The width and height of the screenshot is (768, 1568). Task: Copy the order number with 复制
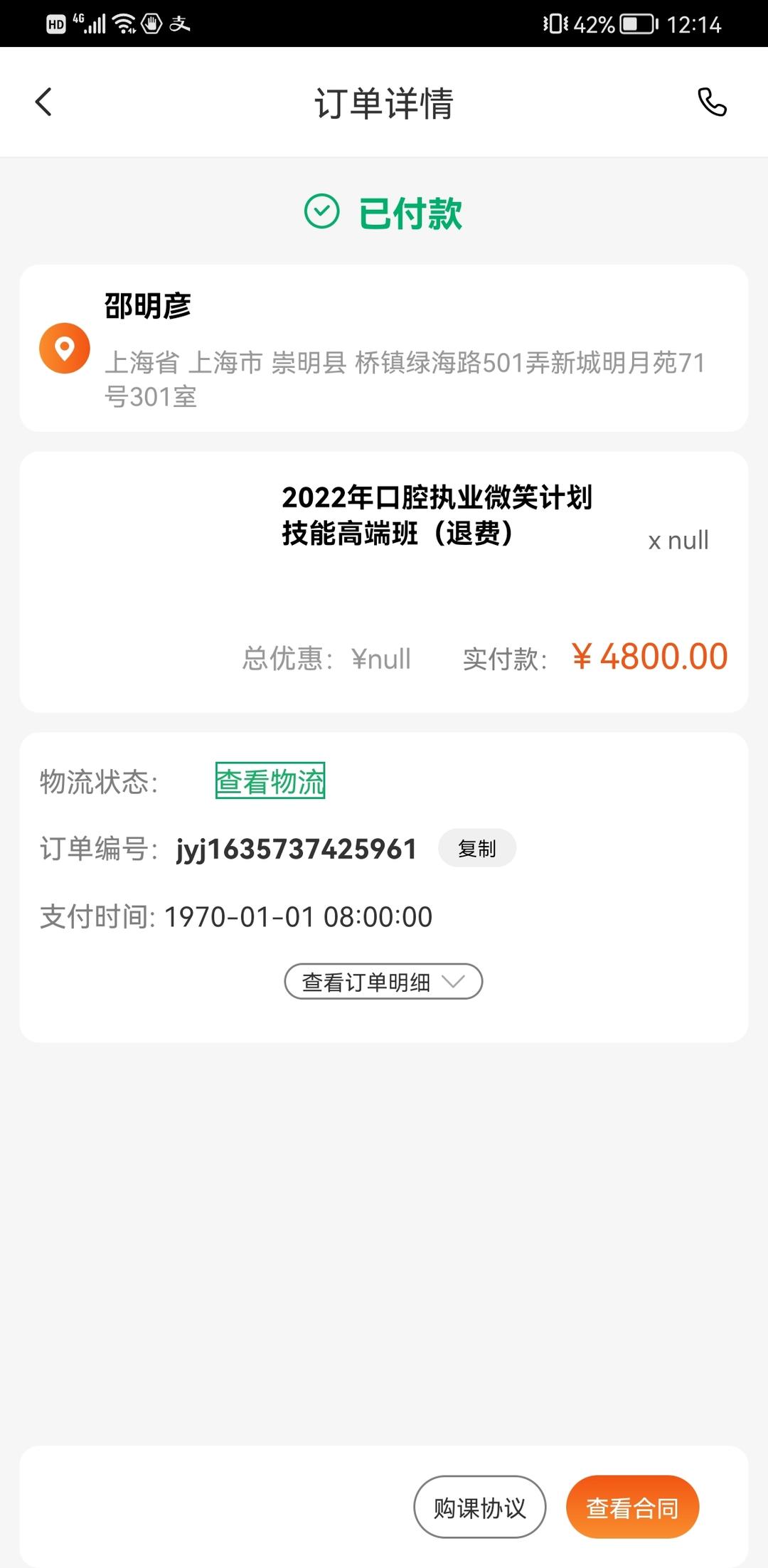click(476, 848)
